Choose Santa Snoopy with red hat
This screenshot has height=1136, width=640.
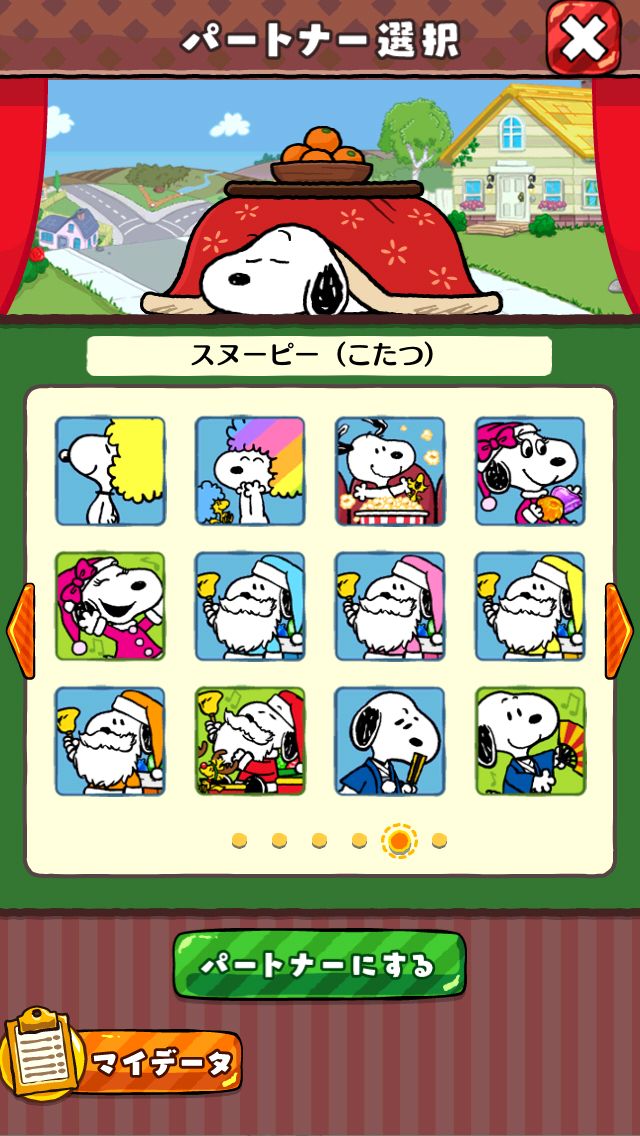coord(250,741)
